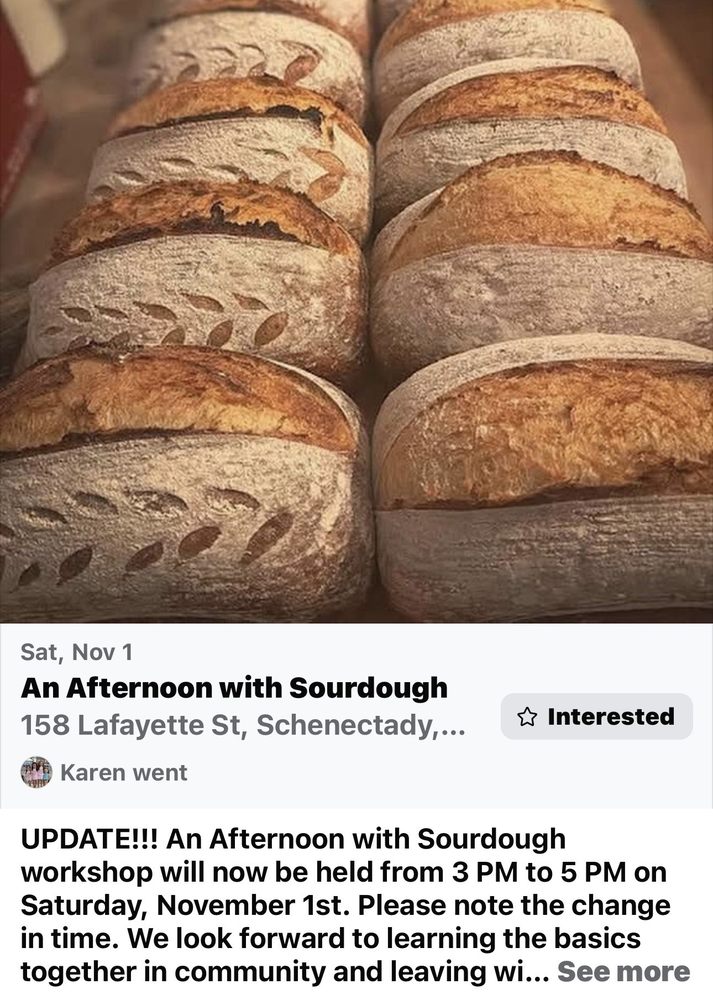Viewport: 713px width, 1000px height.
Task: View the sourdough bread event photo
Action: [x=356, y=310]
